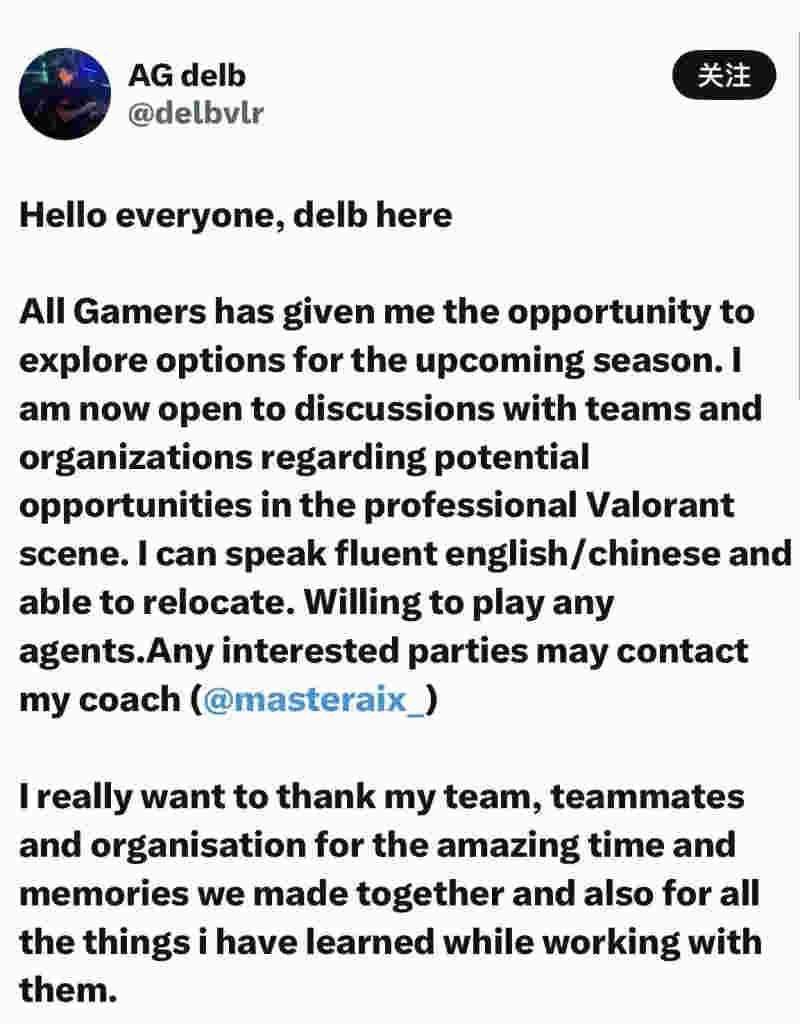Image resolution: width=800 pixels, height=1024 pixels.
Task: Open AG delb's profile avatar
Action: (65, 94)
